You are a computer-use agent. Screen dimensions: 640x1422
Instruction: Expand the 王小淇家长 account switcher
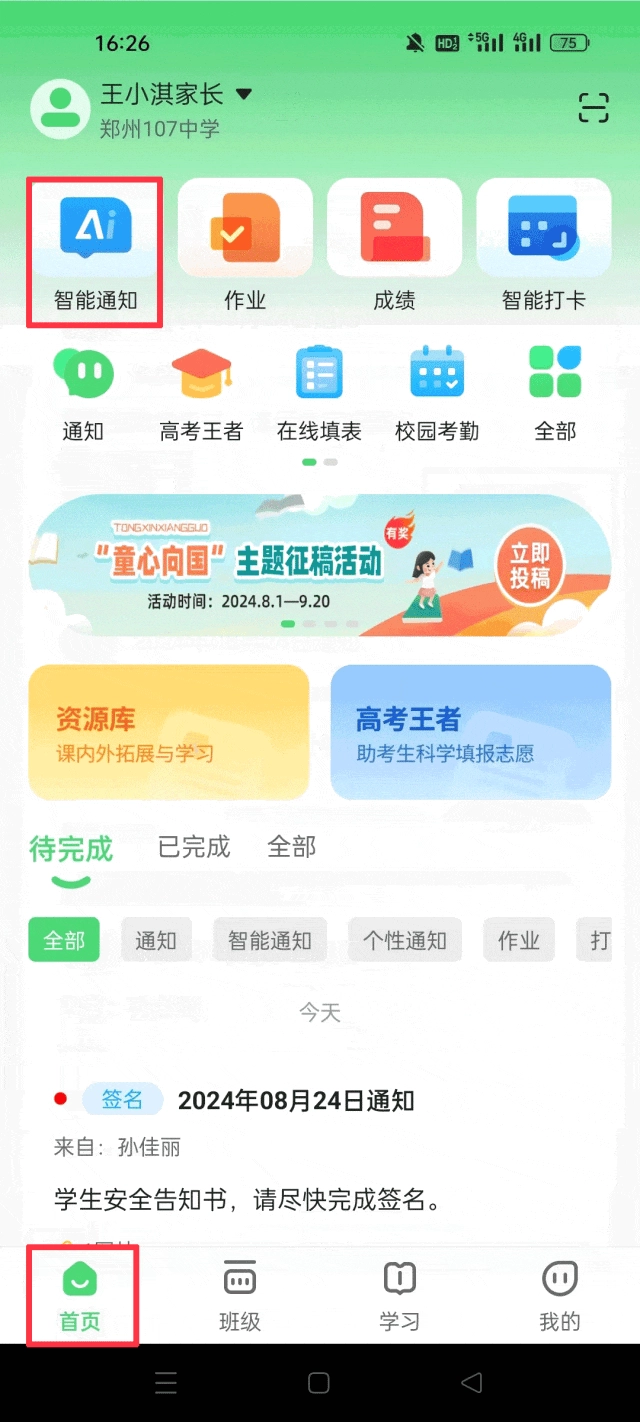(243, 95)
